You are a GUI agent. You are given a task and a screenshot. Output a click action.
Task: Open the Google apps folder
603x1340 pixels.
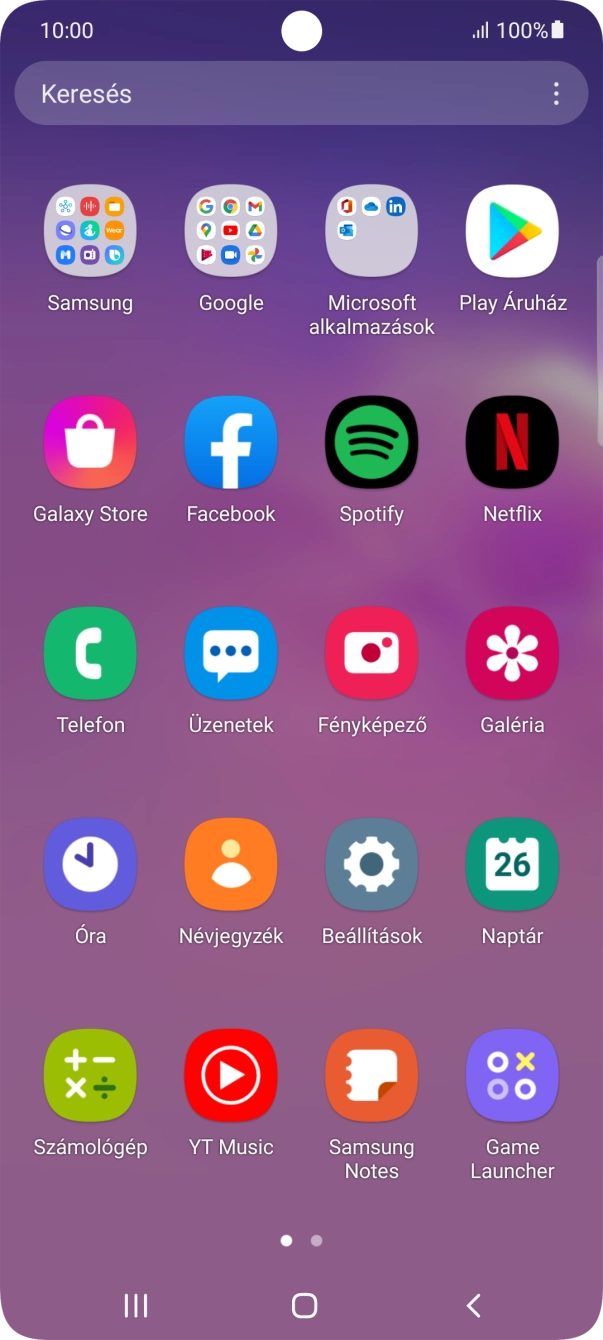click(x=231, y=231)
